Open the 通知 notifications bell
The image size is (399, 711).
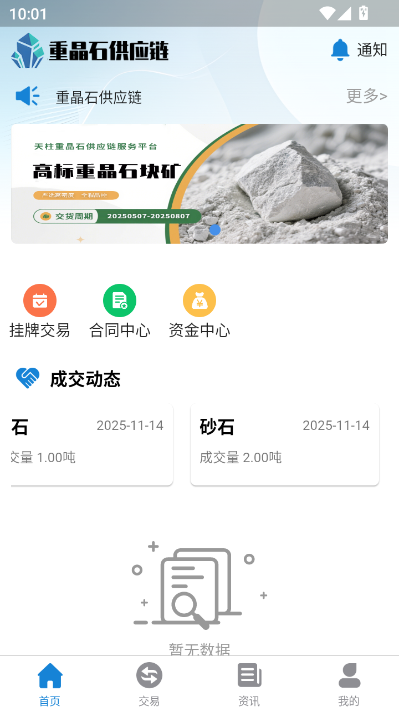359,50
